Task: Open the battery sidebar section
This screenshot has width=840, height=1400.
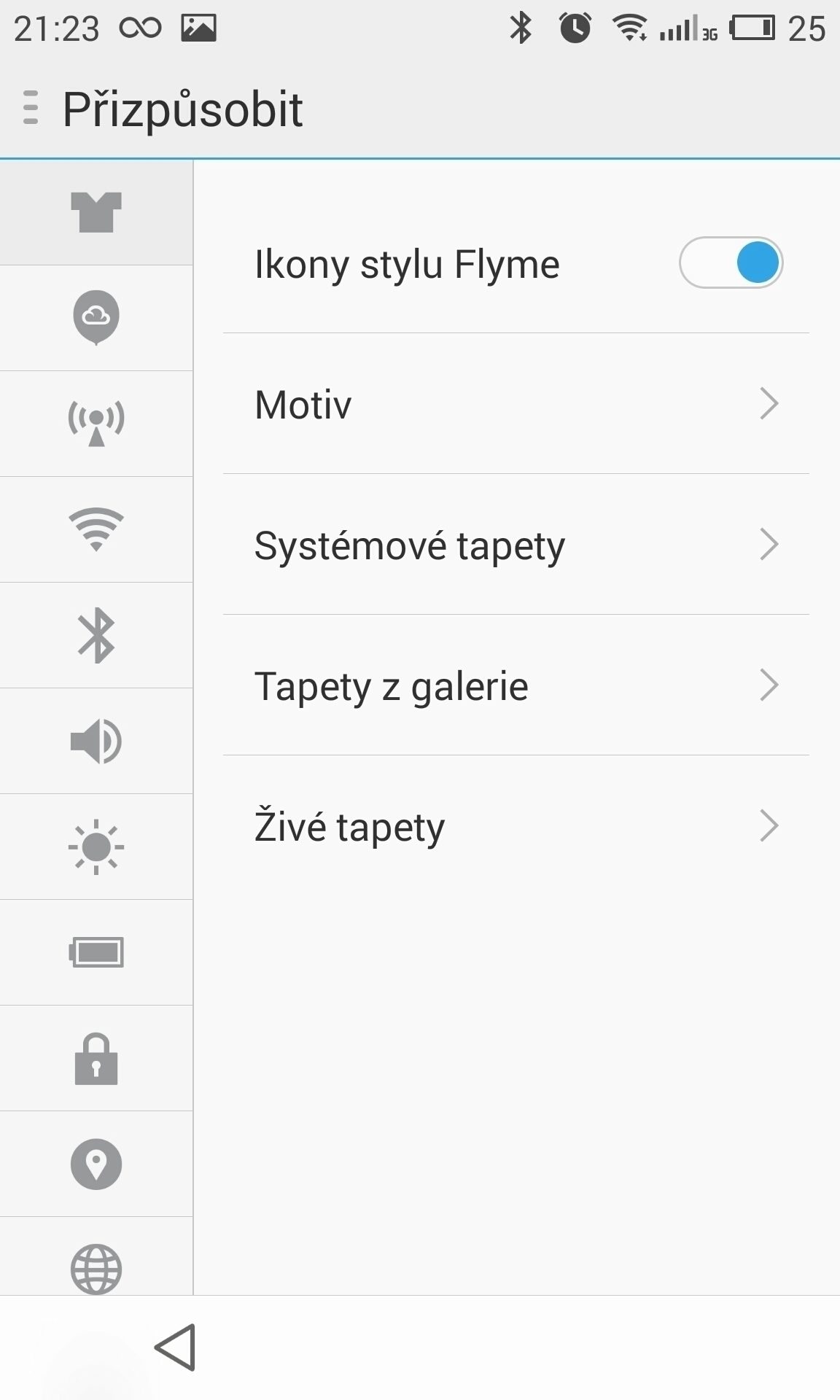Action: 96,952
